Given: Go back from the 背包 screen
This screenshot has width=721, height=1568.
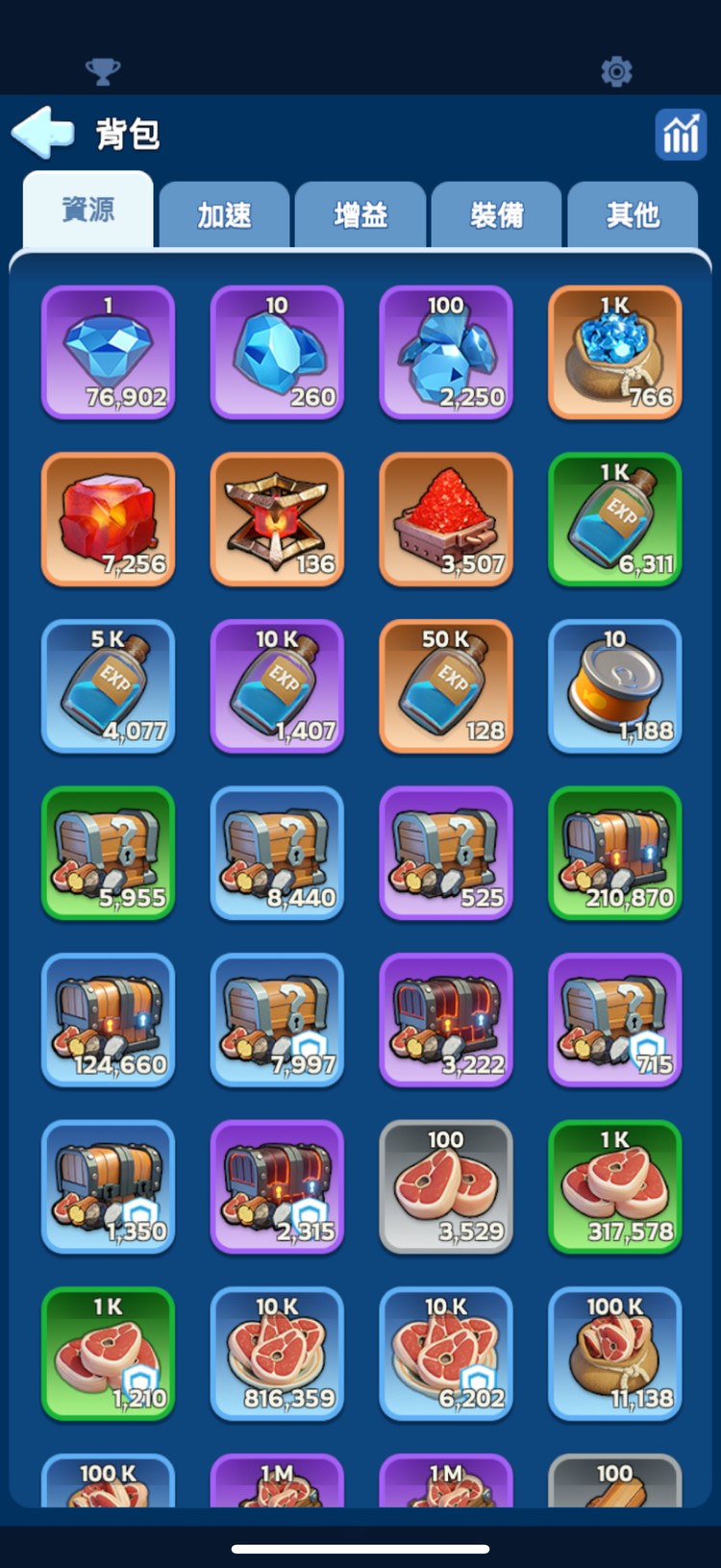Looking at the screenshot, I should 42,133.
